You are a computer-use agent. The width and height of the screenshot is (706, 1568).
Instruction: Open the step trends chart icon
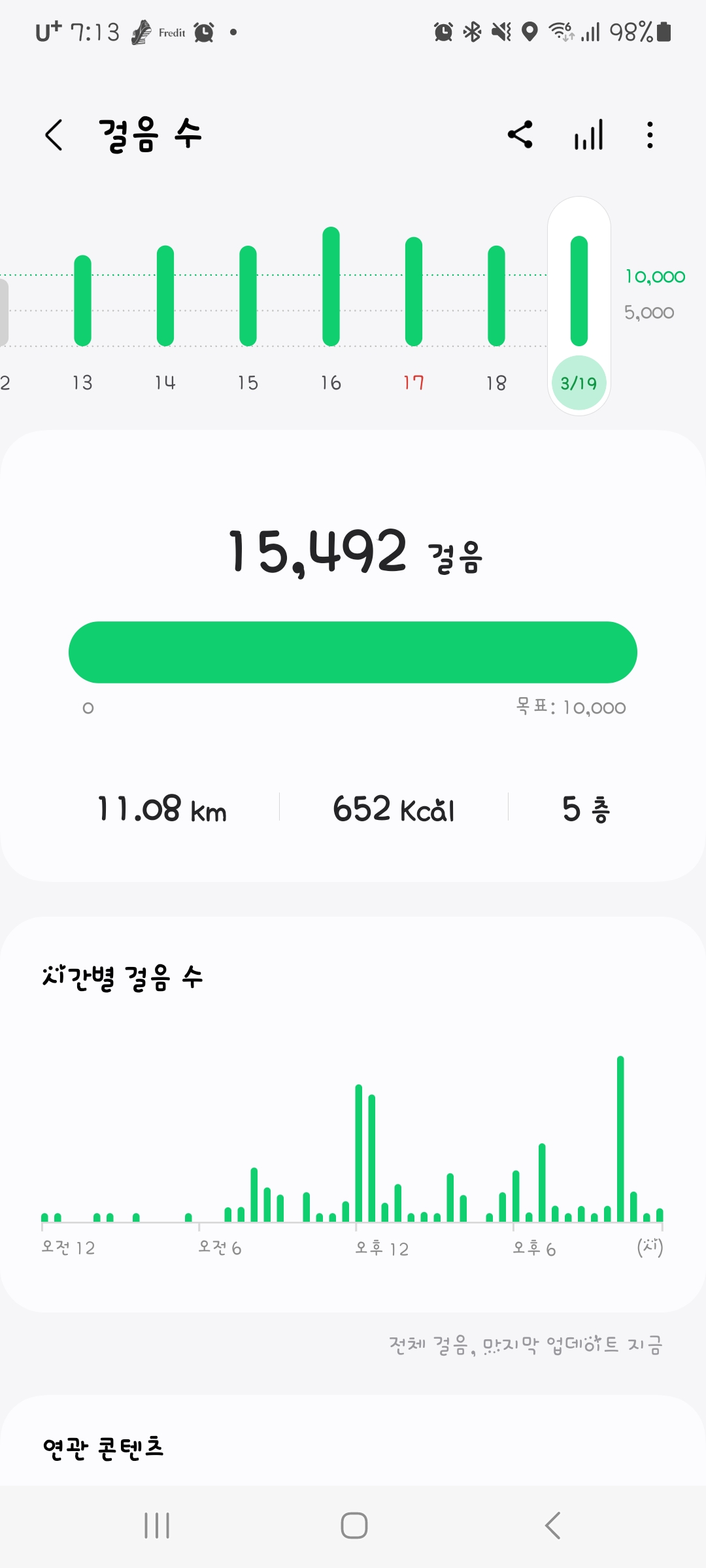588,135
